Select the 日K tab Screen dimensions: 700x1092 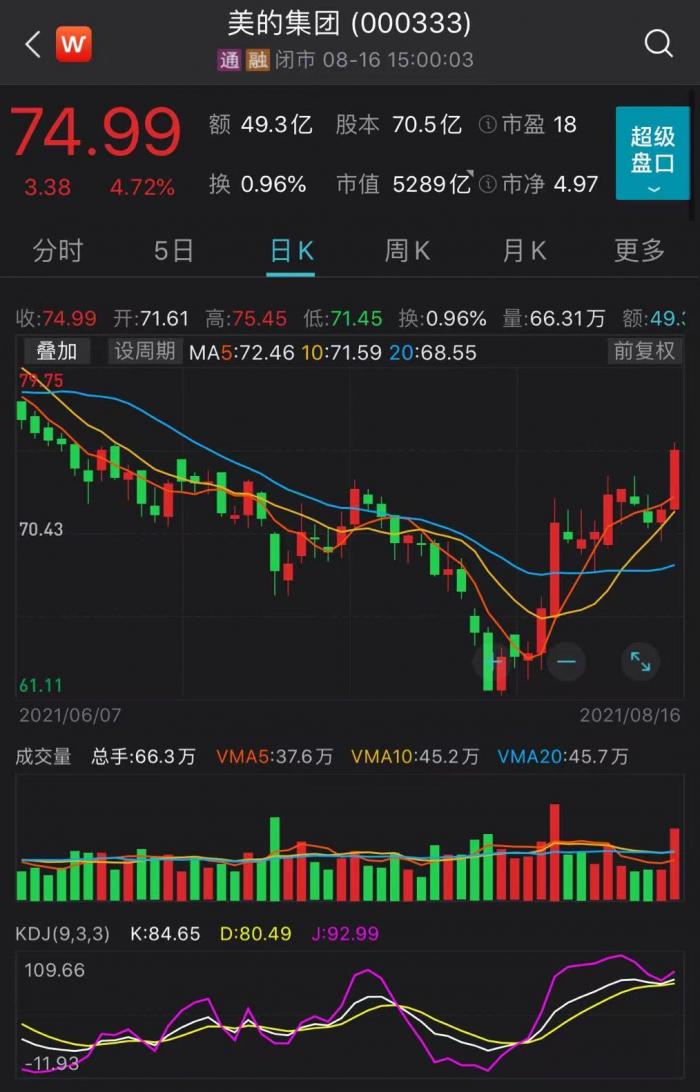pos(292,250)
